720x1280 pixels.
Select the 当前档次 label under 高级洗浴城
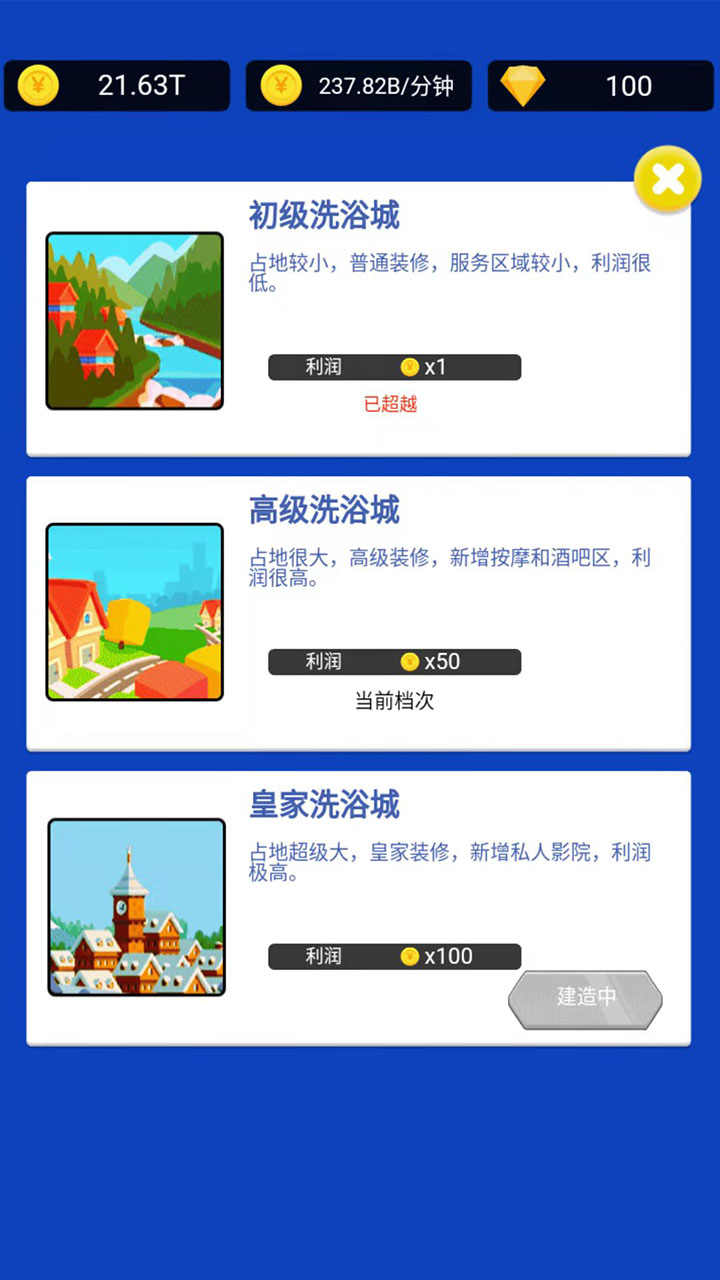coord(394,702)
